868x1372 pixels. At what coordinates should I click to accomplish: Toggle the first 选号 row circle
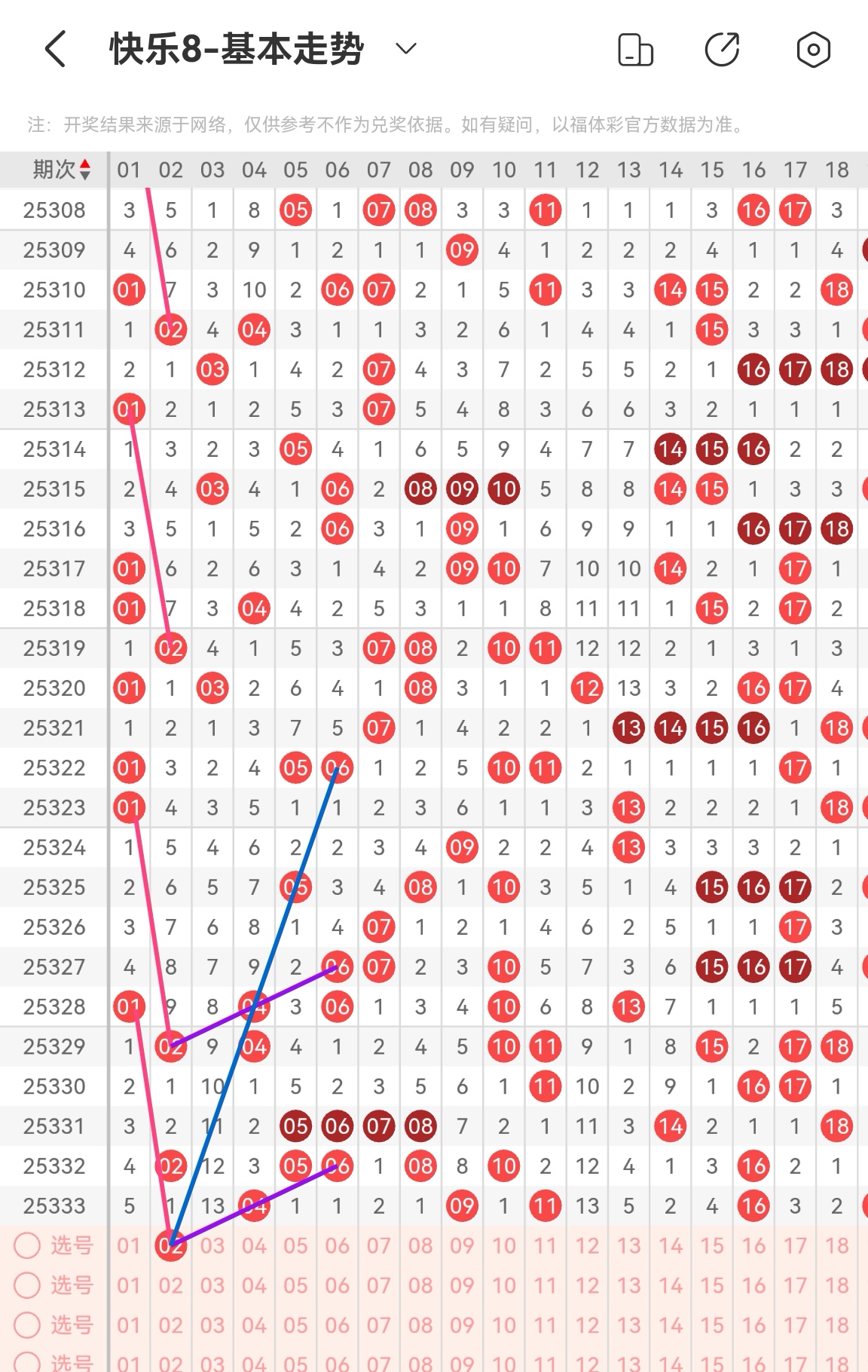27,1246
